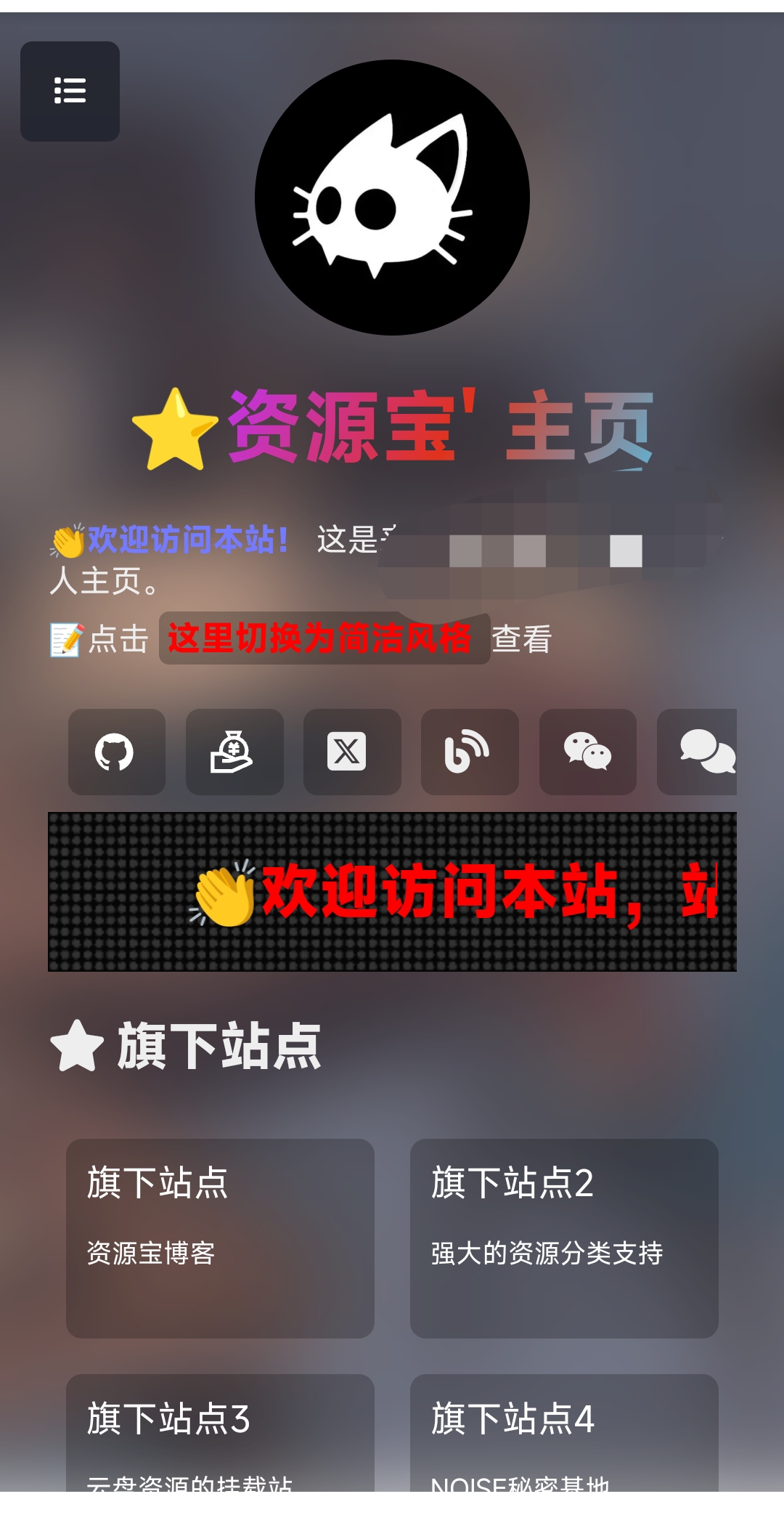Open 旗下站点 资源宝博客 card
The image size is (784, 1515).
tap(220, 1238)
